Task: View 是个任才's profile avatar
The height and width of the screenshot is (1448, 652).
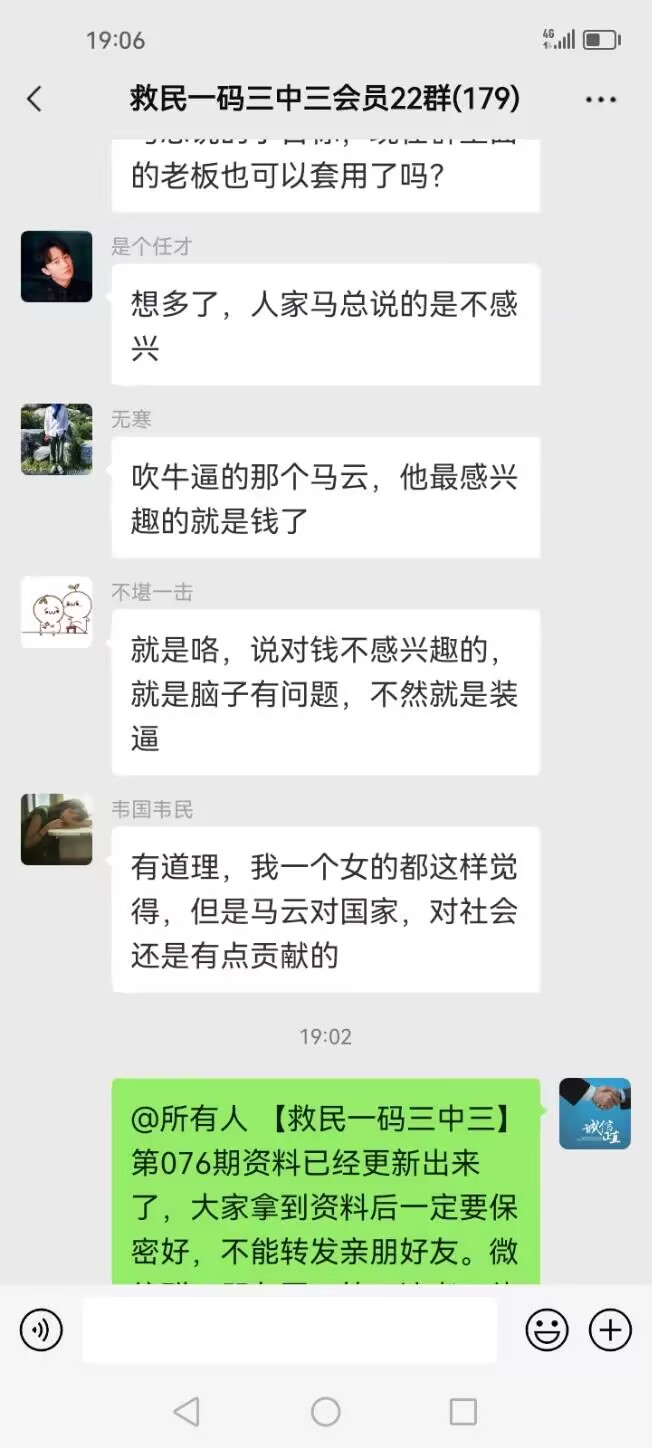Action: click(57, 267)
